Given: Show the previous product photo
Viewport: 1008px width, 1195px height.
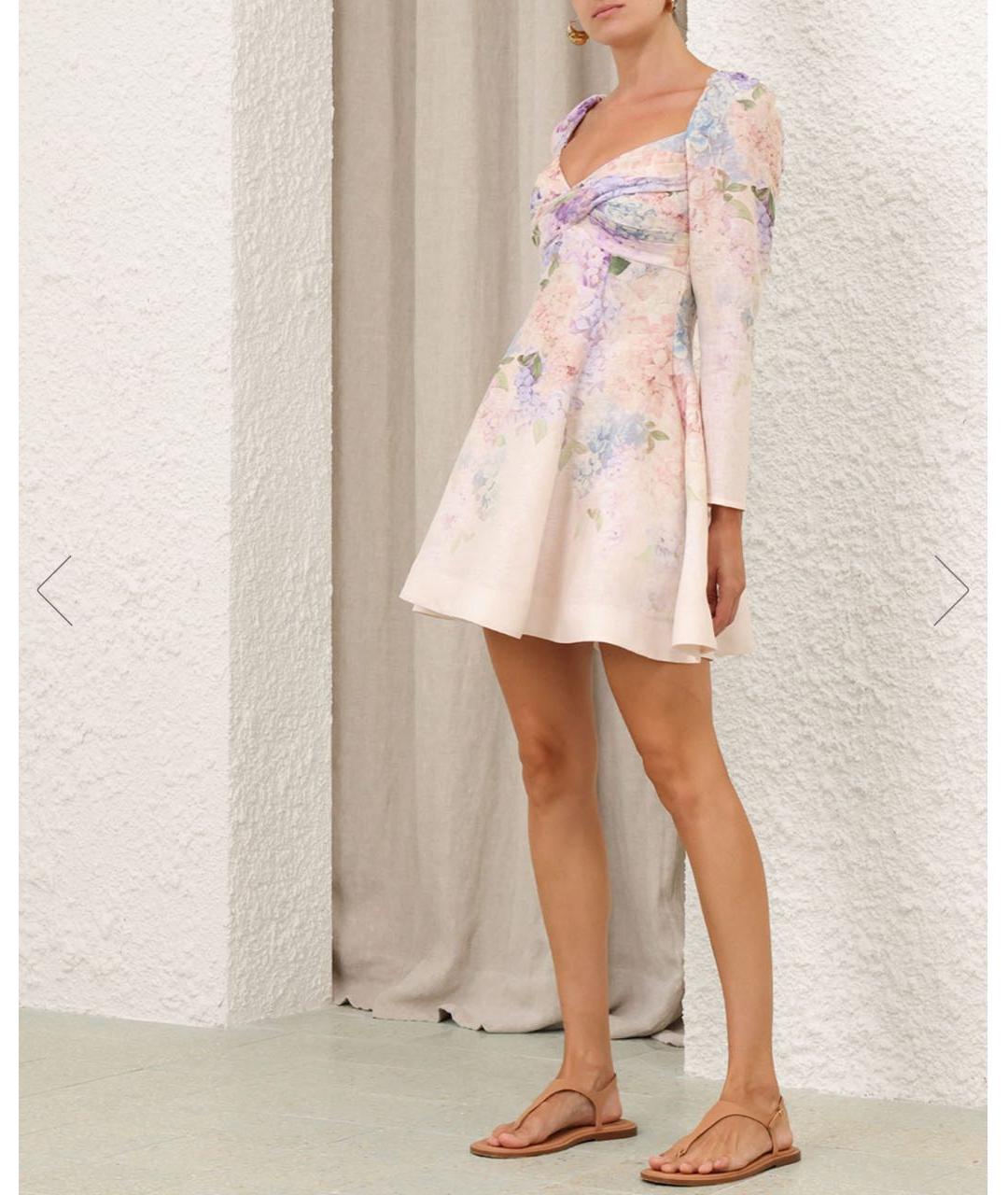Looking at the screenshot, I should pos(54,590).
